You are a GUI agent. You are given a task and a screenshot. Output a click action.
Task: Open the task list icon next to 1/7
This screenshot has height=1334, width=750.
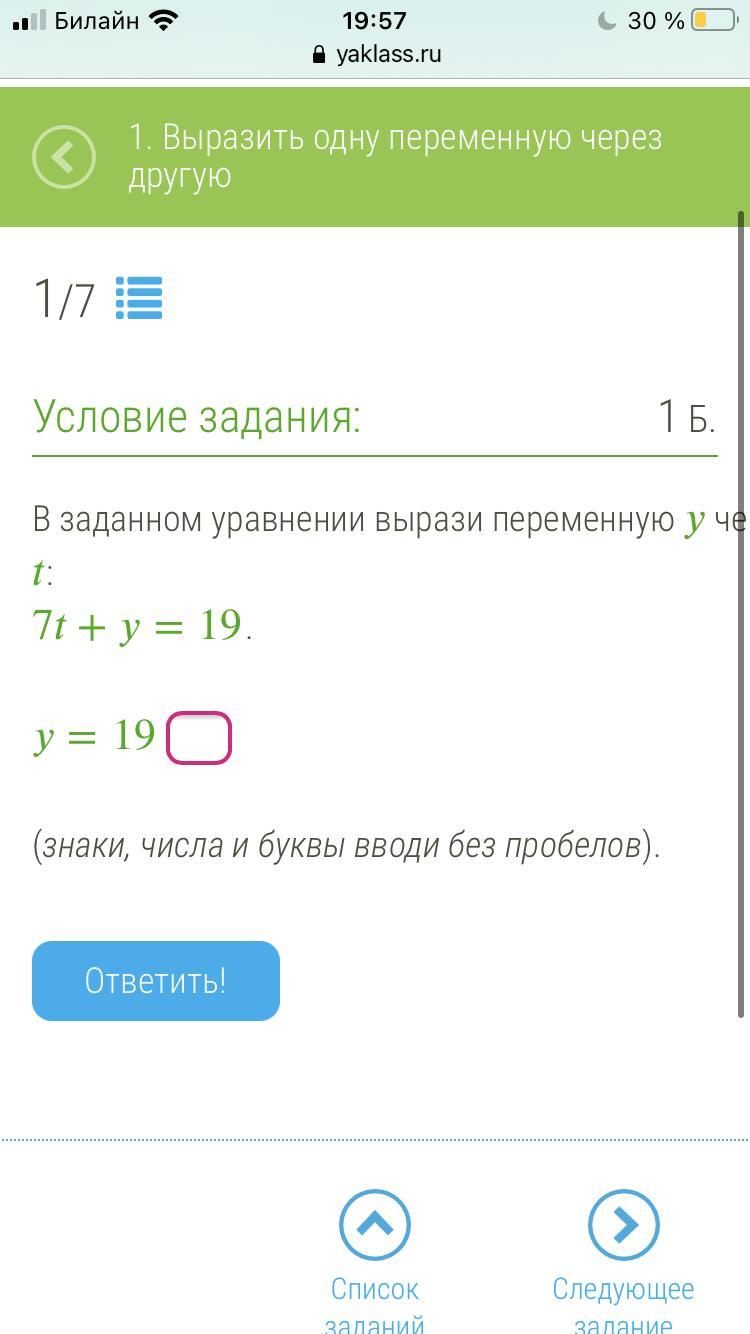[139, 298]
